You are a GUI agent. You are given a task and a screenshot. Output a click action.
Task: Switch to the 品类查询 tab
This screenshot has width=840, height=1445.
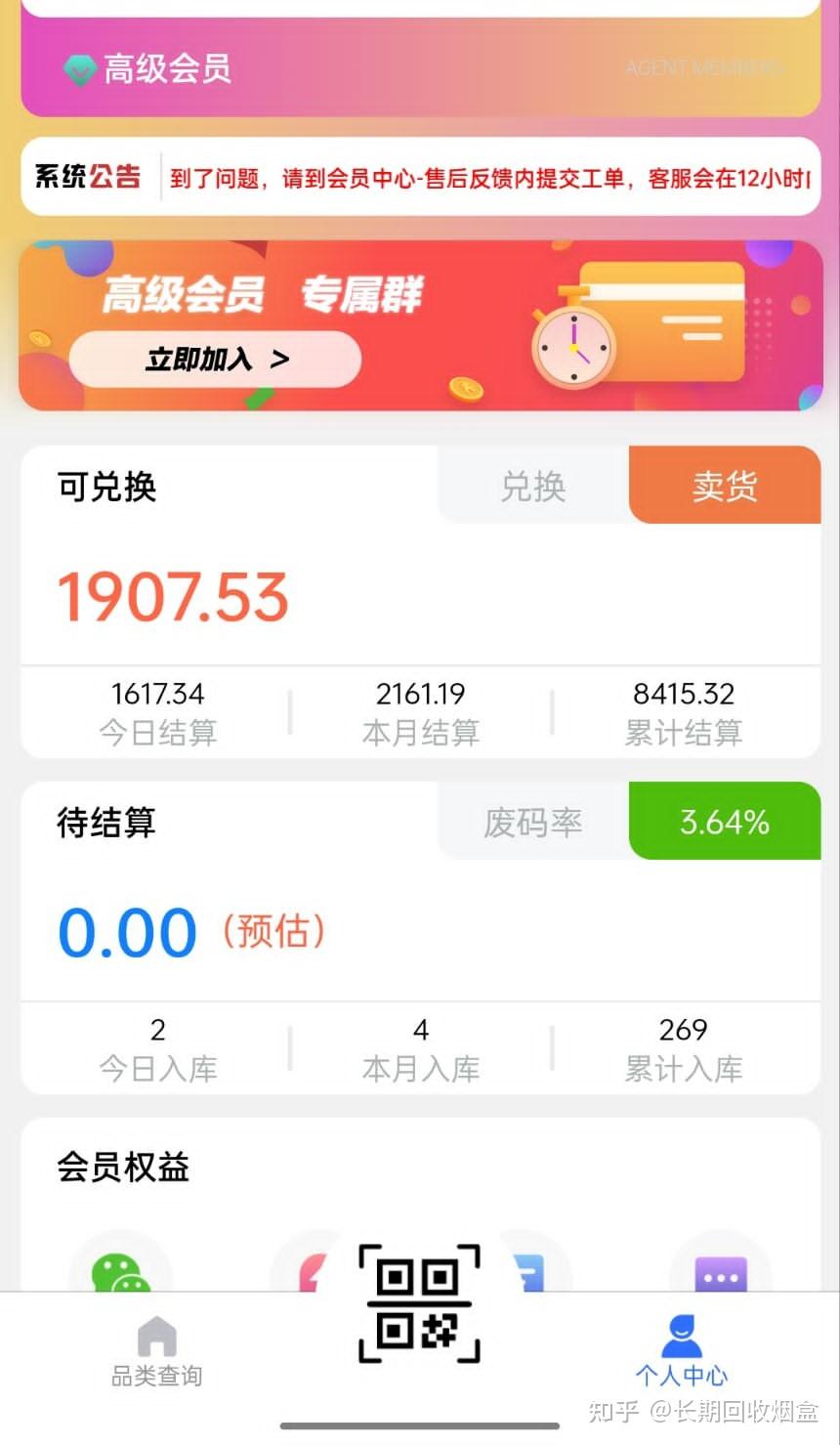[x=156, y=1353]
